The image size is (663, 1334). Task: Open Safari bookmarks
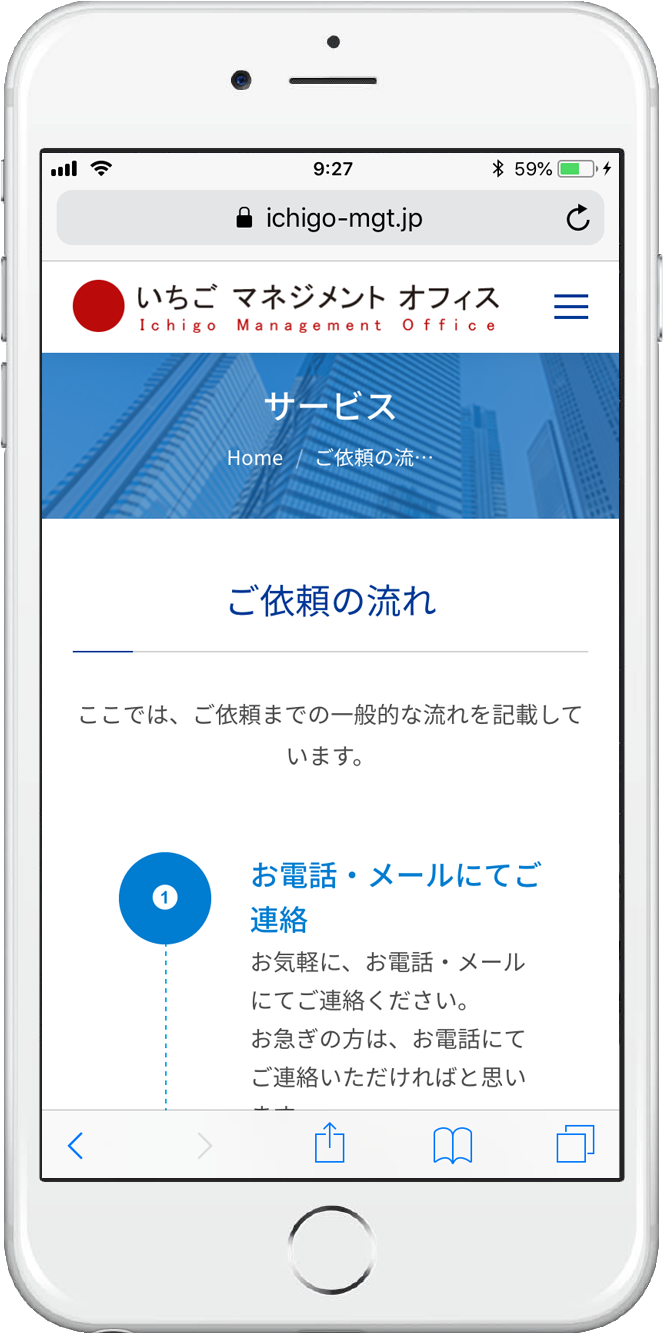tap(452, 1146)
